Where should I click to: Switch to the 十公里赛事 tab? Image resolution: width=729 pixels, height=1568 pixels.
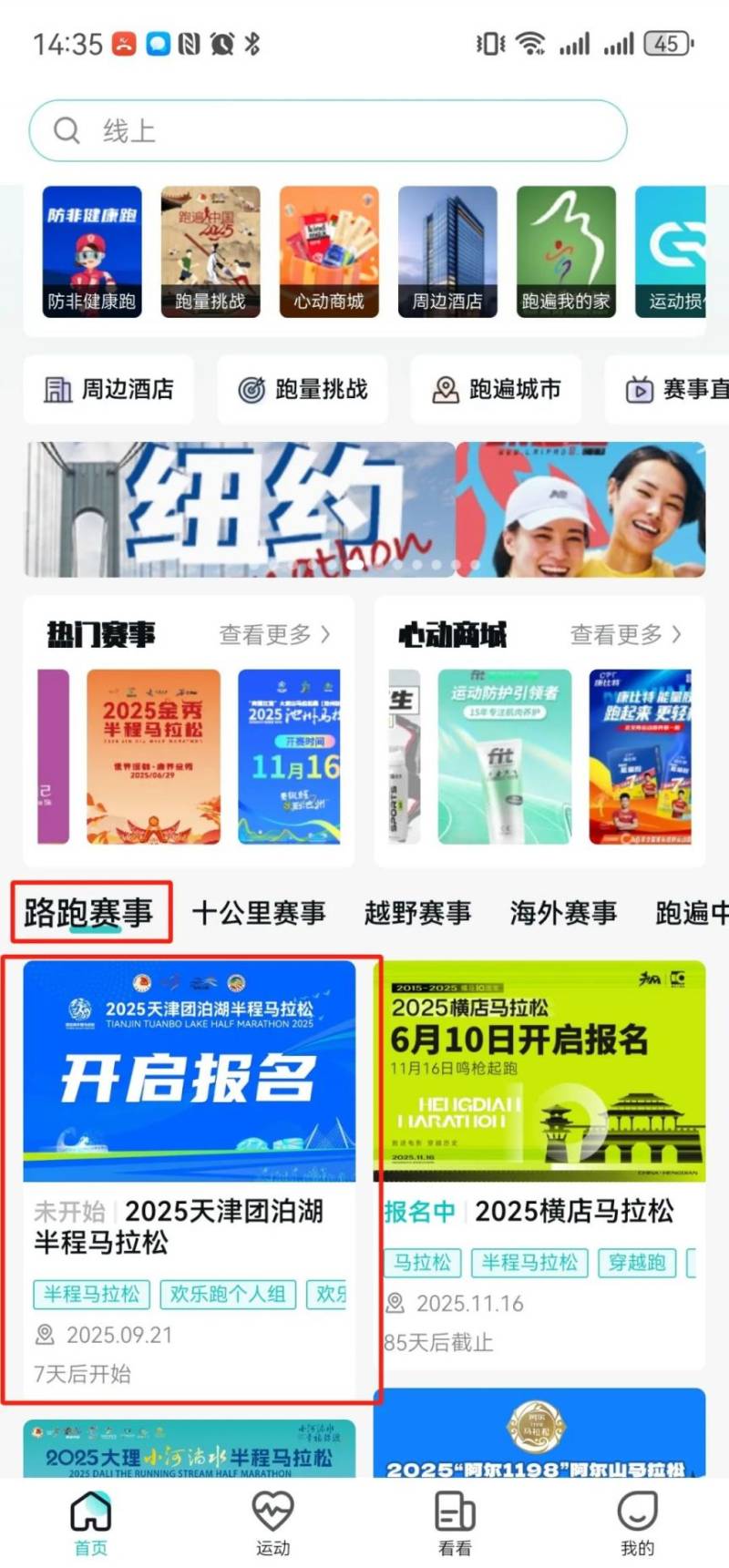(x=259, y=912)
